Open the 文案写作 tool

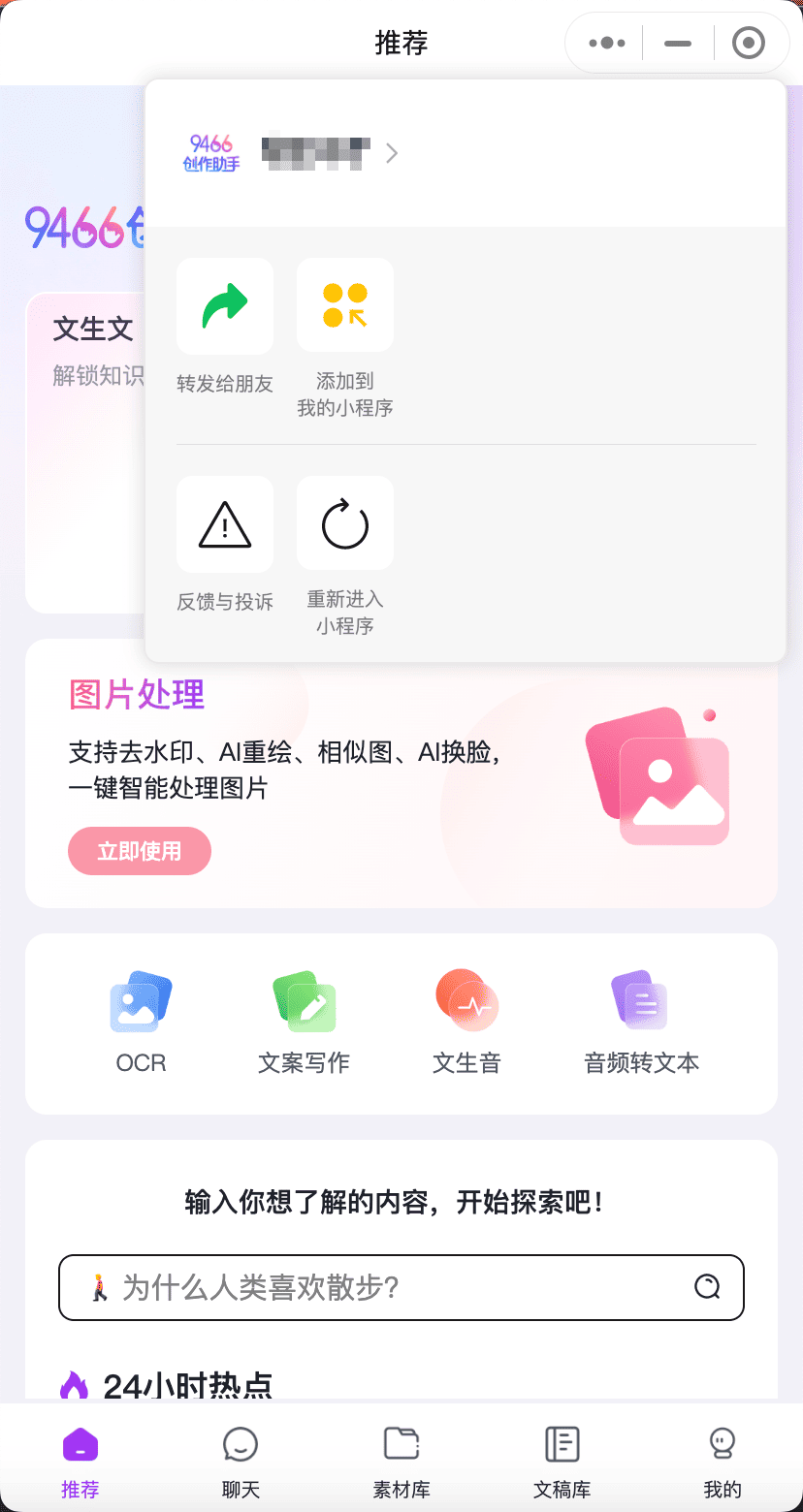tap(305, 1022)
